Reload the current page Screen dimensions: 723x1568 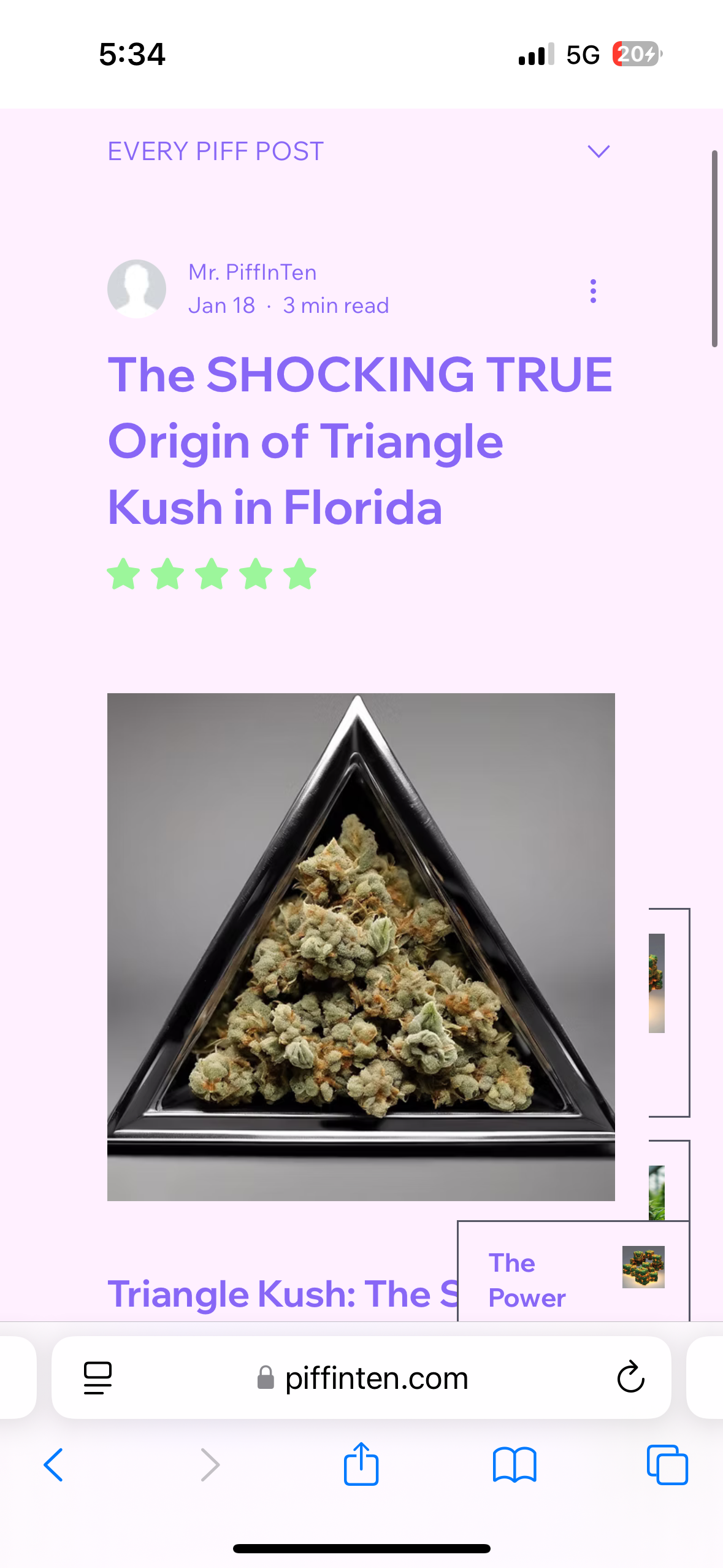(x=630, y=1378)
